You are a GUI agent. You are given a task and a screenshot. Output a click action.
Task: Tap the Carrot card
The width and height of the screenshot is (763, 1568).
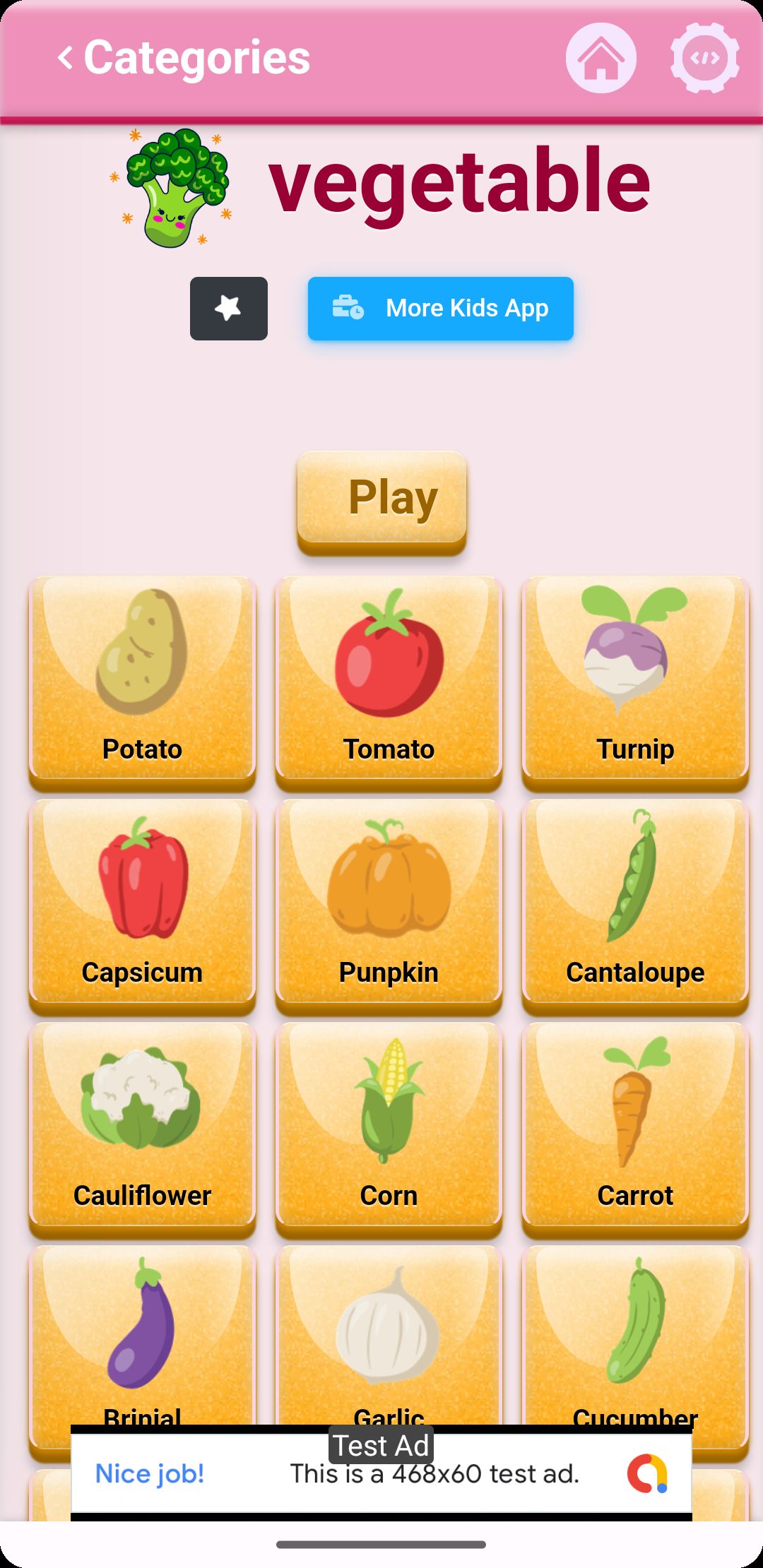(635, 1126)
